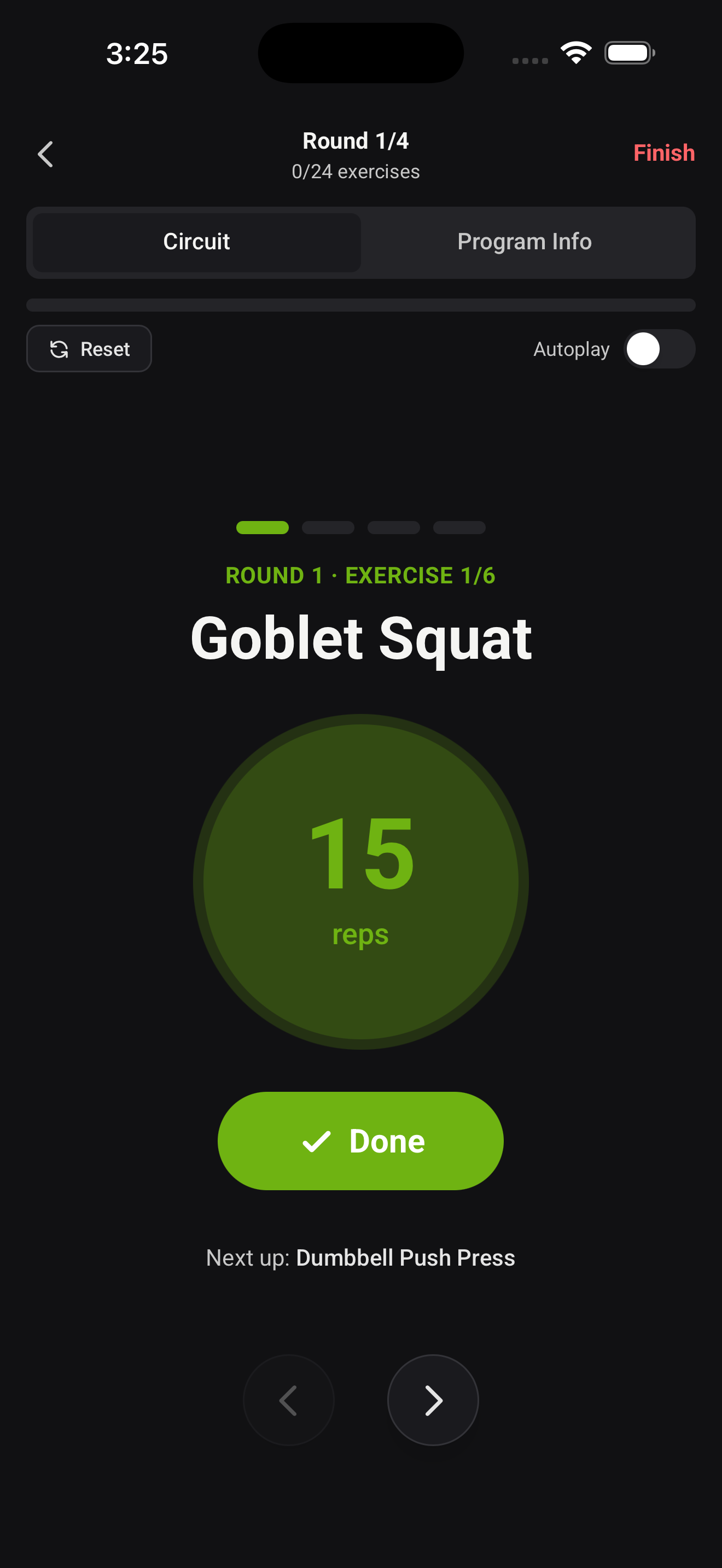Reset the circuit progress

[89, 349]
